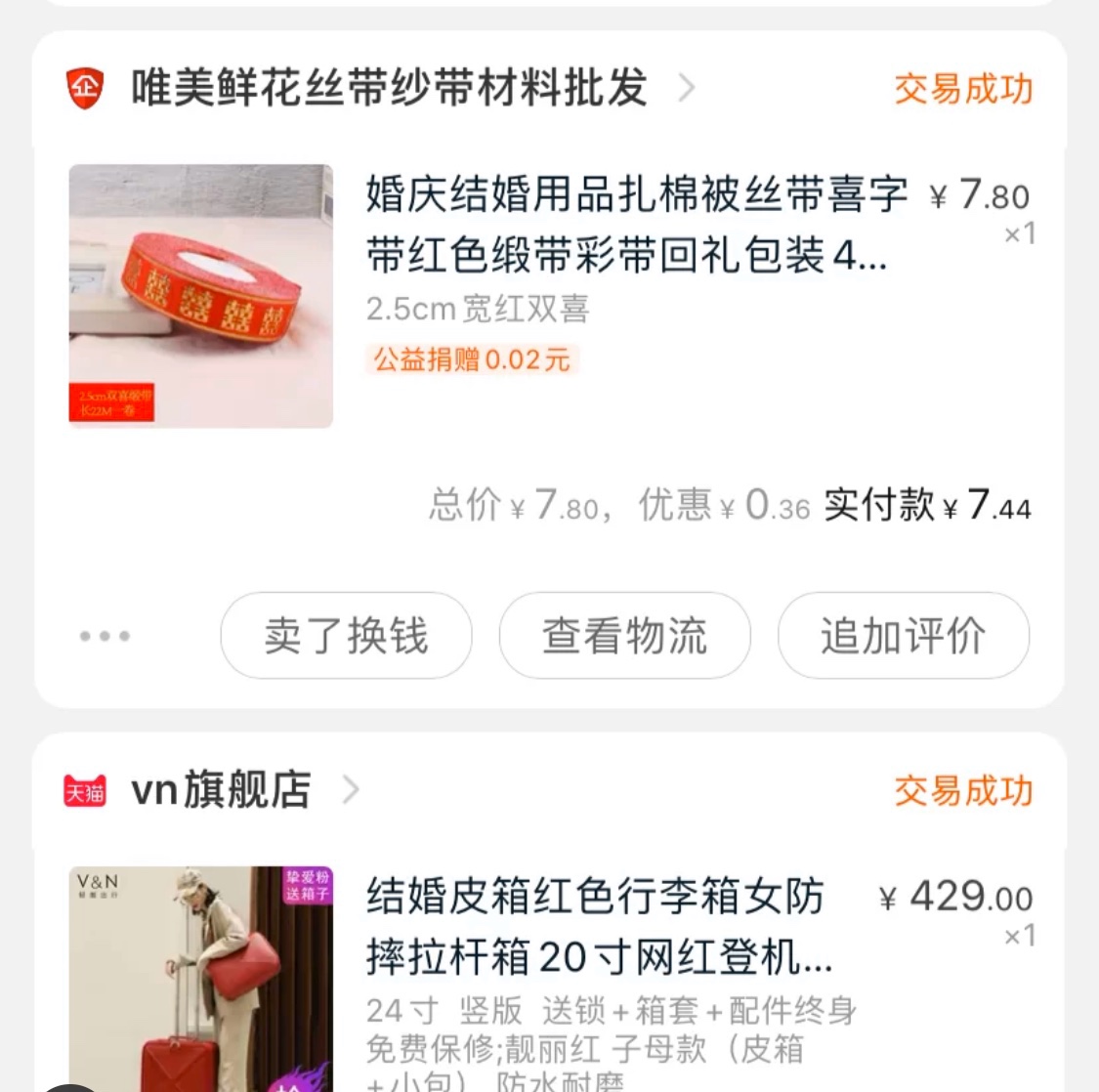The width and height of the screenshot is (1099, 1092).
Task: View logistics via 查看物流
Action: tap(624, 636)
